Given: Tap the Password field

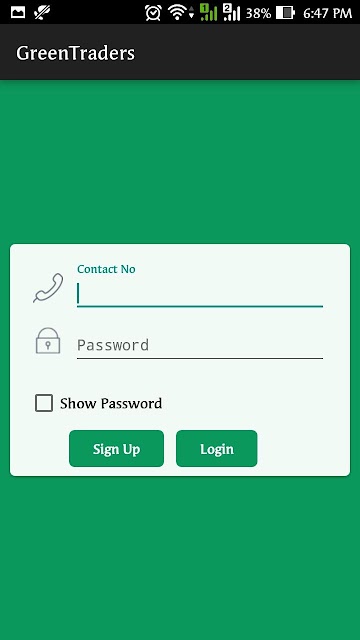Looking at the screenshot, I should point(200,346).
